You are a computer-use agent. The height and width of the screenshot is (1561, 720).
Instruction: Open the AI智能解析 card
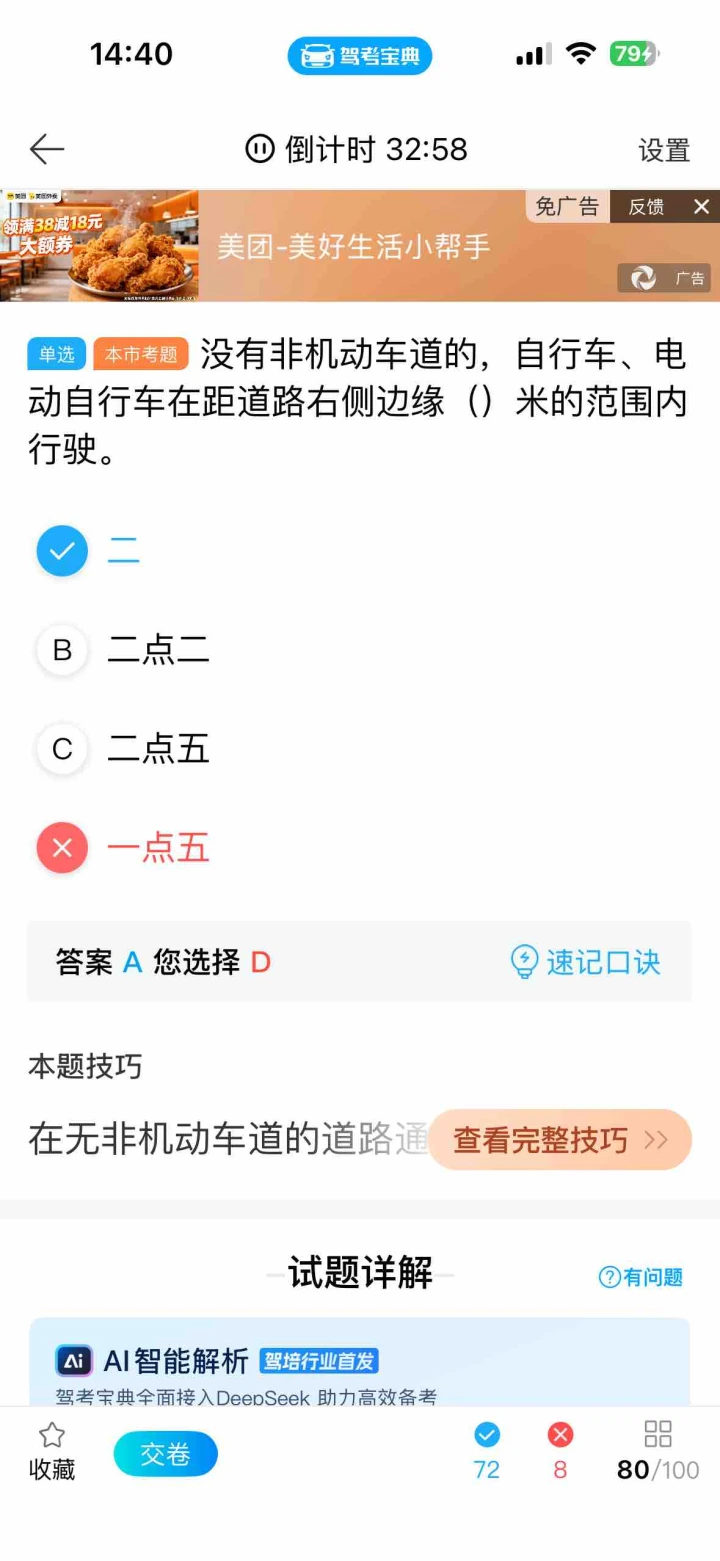coord(359,1362)
